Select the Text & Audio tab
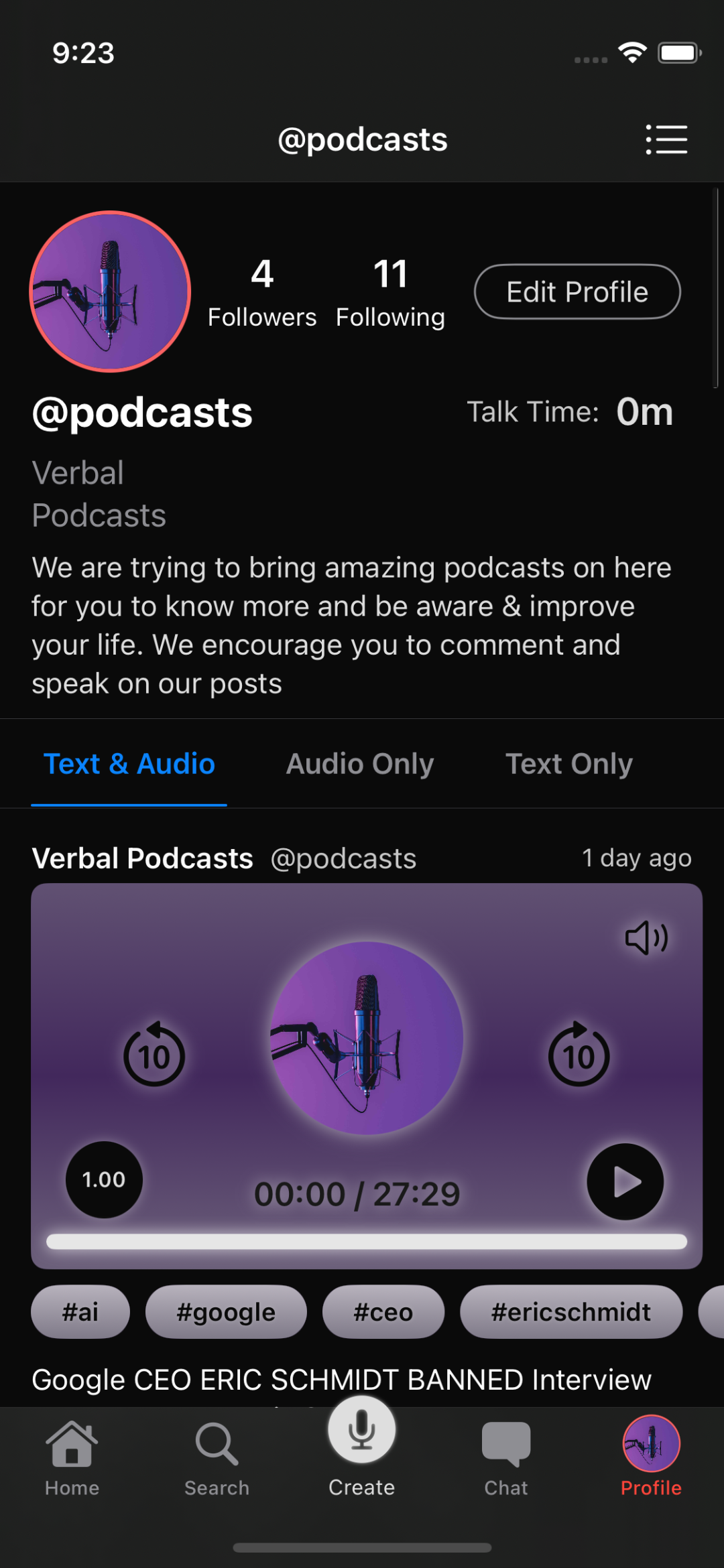The image size is (724, 1568). click(x=129, y=764)
